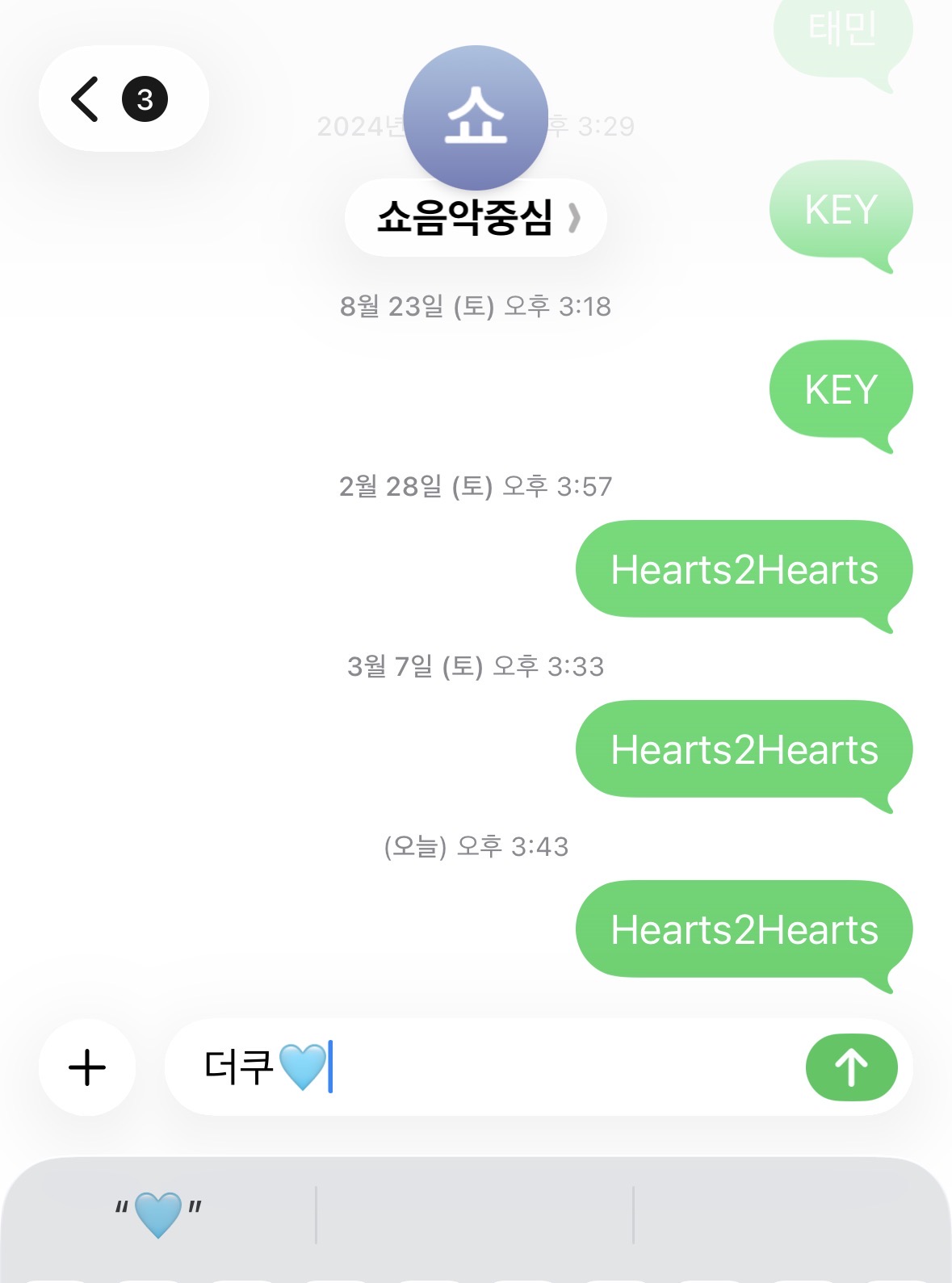Tap the Hearts2Hearts bubble from March 7

click(743, 749)
